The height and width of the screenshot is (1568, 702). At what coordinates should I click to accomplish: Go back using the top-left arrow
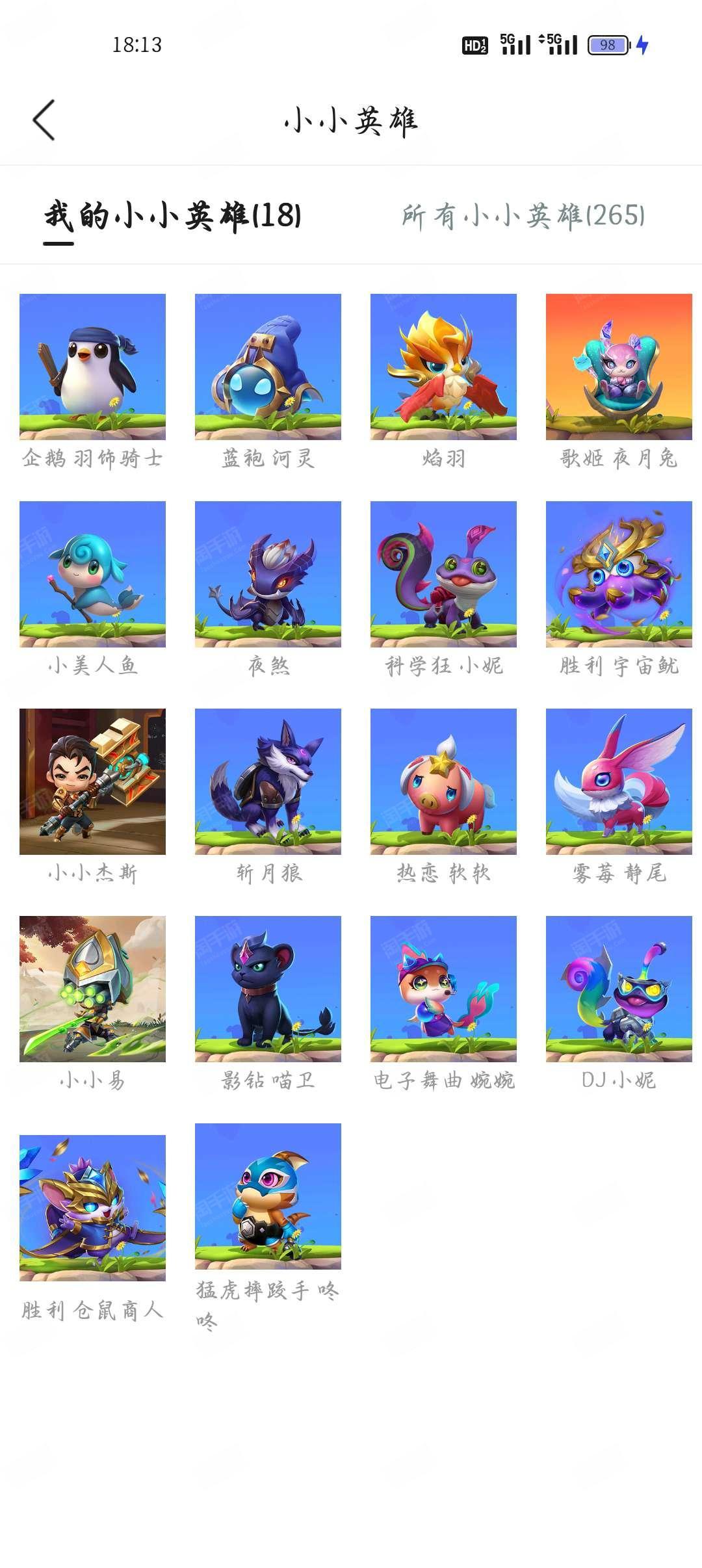click(44, 120)
